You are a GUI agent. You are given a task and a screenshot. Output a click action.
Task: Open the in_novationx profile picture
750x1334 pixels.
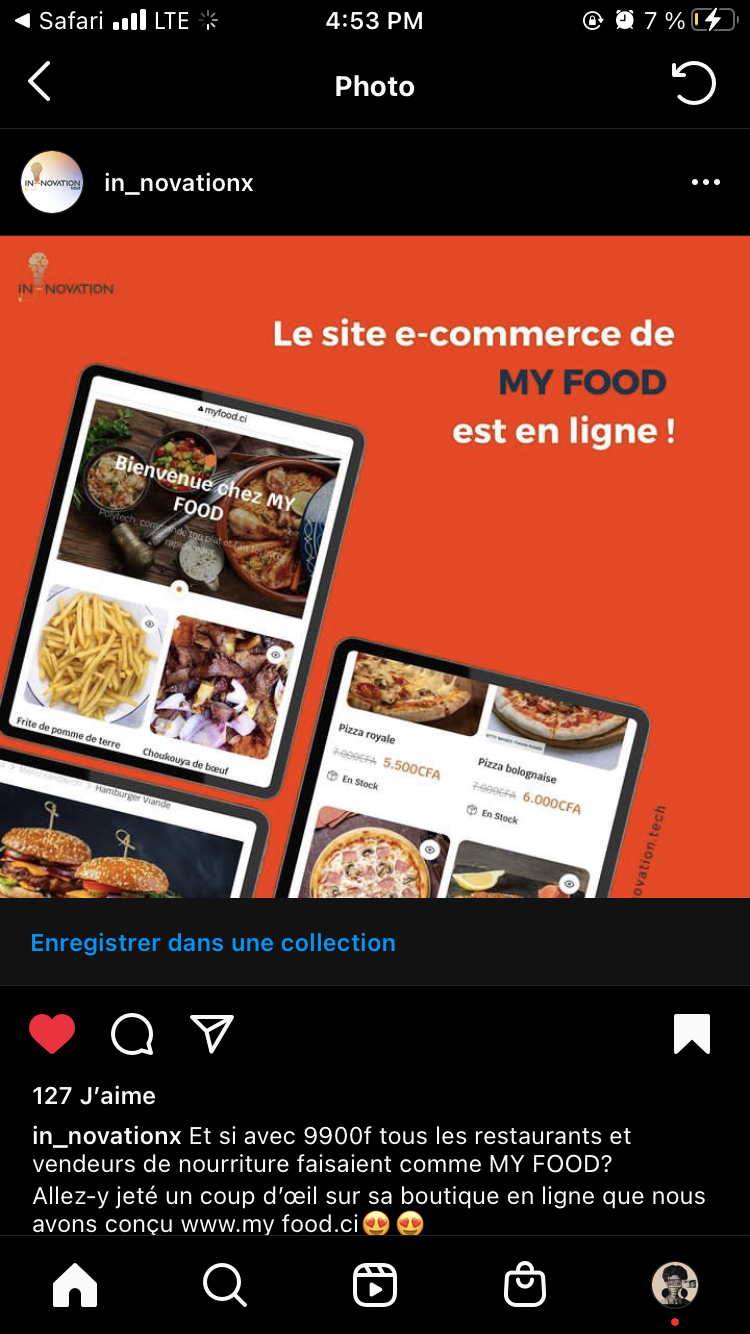(x=52, y=182)
